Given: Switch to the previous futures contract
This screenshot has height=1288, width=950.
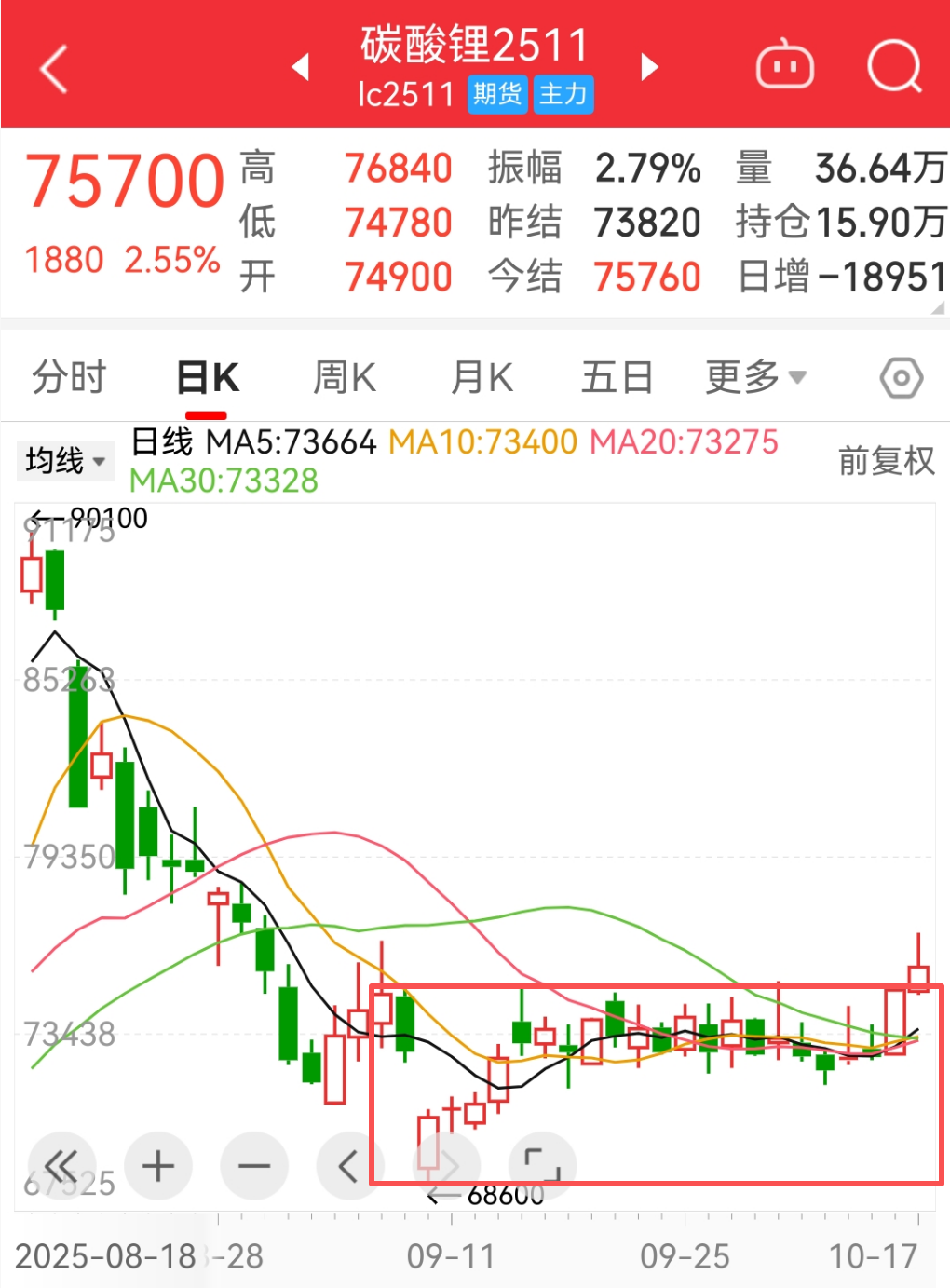Looking at the screenshot, I should [300, 67].
